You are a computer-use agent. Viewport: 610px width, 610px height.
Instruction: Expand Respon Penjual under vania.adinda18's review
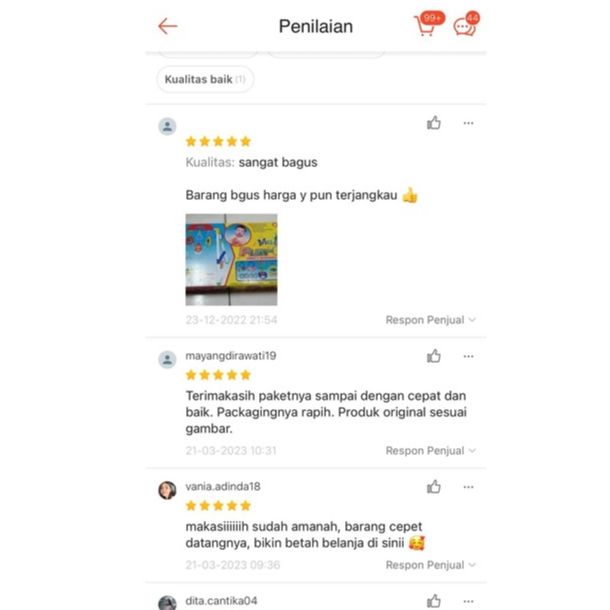coord(431,565)
